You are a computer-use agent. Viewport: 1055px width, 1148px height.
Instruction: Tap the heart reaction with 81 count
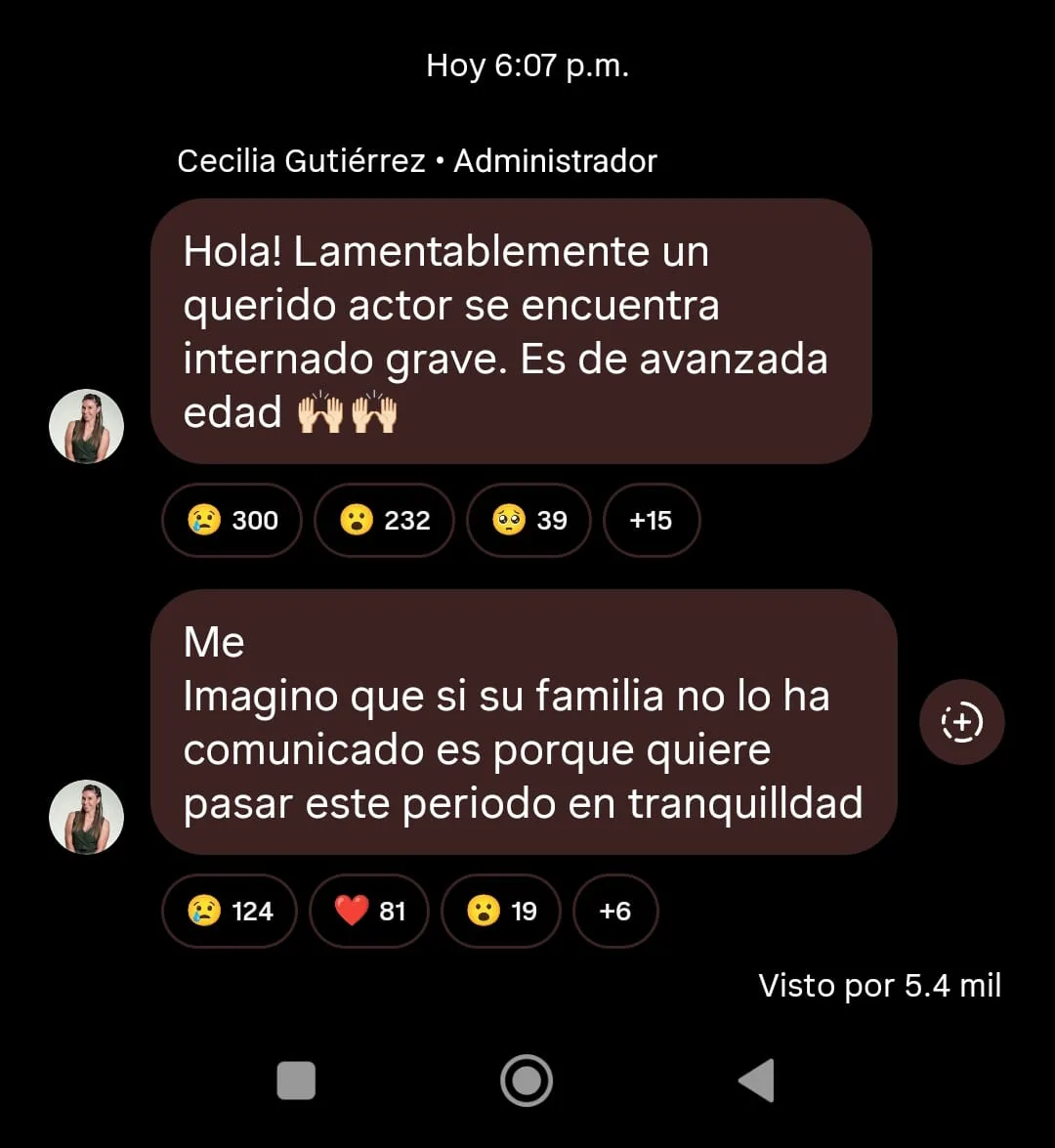(x=369, y=911)
